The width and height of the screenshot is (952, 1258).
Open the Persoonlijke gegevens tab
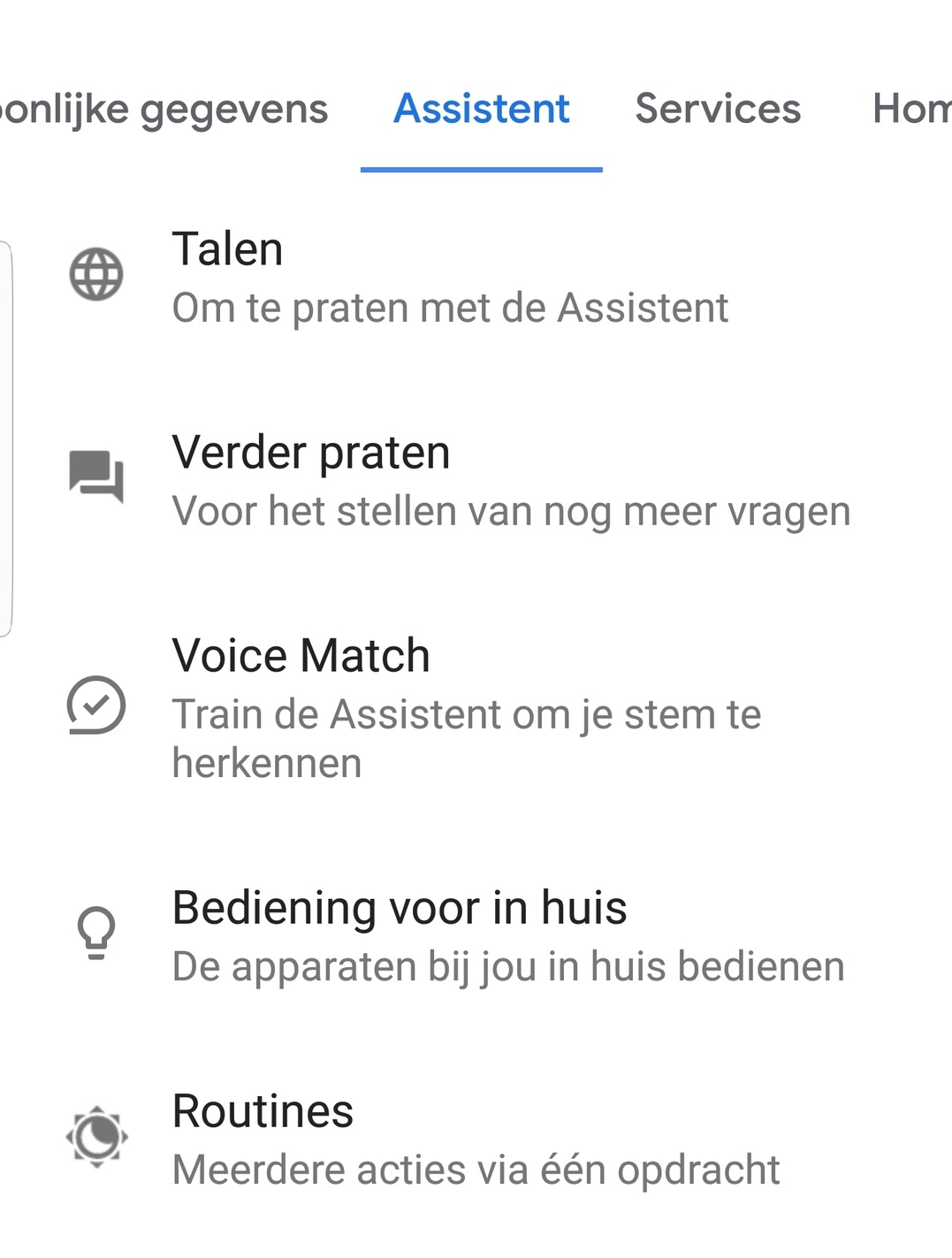[x=164, y=110]
